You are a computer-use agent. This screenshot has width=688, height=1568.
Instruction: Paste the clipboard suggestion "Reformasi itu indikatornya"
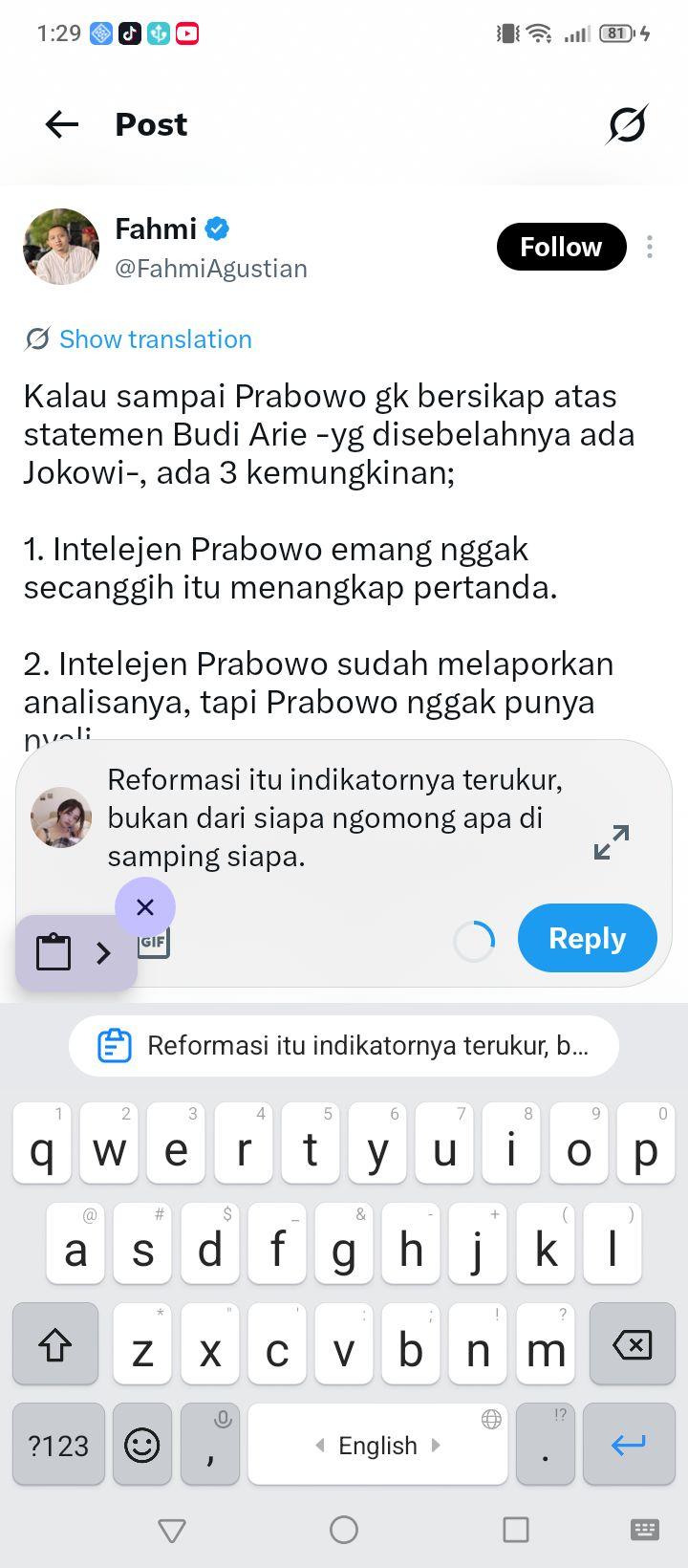point(344,1045)
